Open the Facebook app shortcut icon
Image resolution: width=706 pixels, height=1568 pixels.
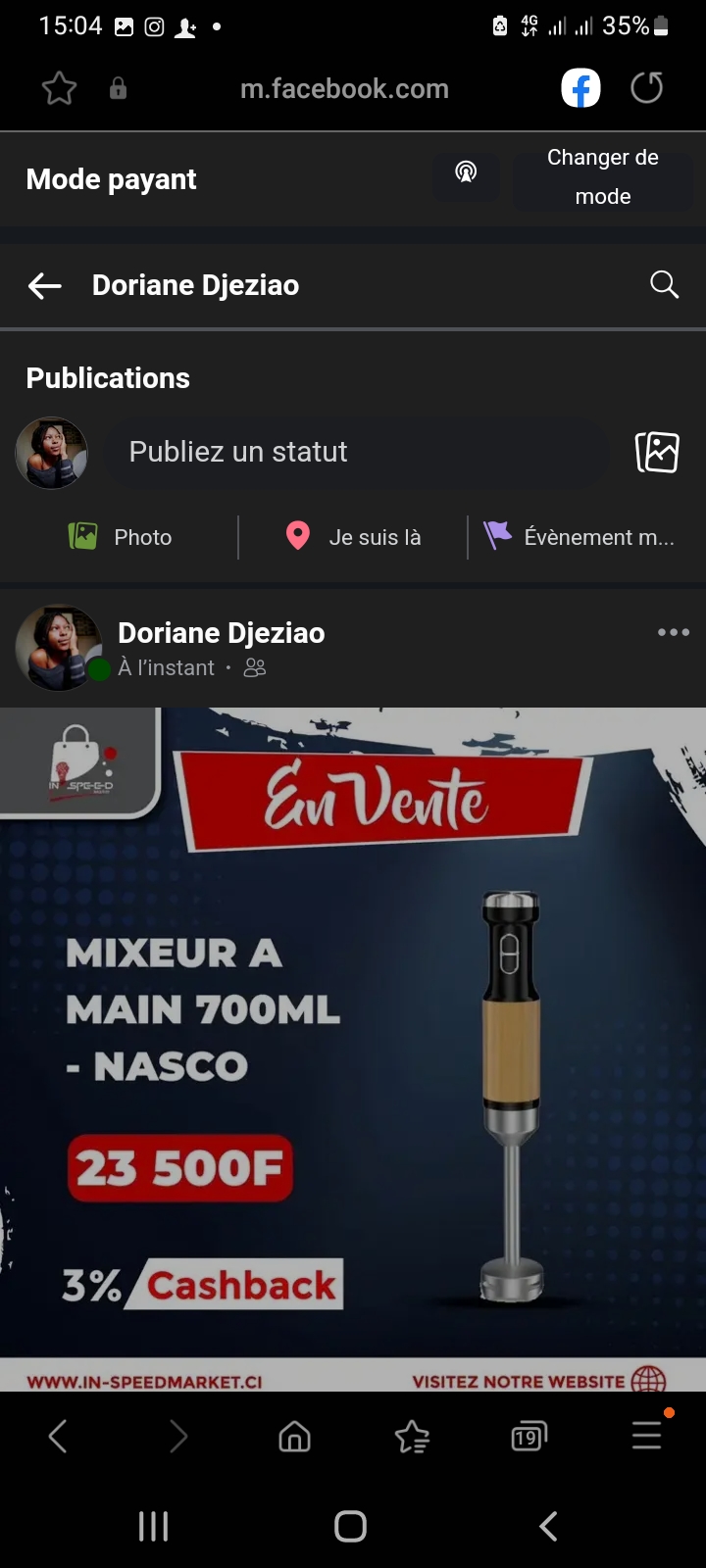click(x=580, y=88)
